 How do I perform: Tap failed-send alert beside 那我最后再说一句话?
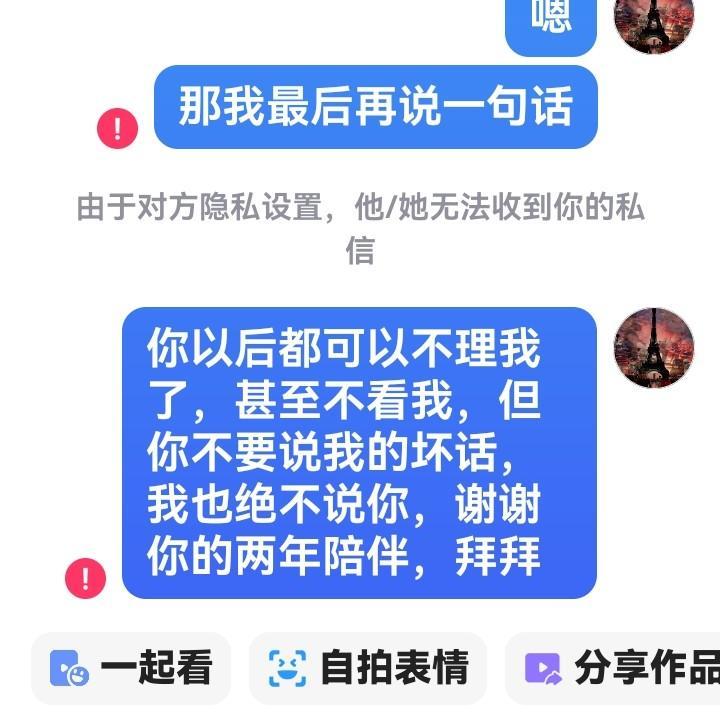pyautogui.click(x=118, y=128)
